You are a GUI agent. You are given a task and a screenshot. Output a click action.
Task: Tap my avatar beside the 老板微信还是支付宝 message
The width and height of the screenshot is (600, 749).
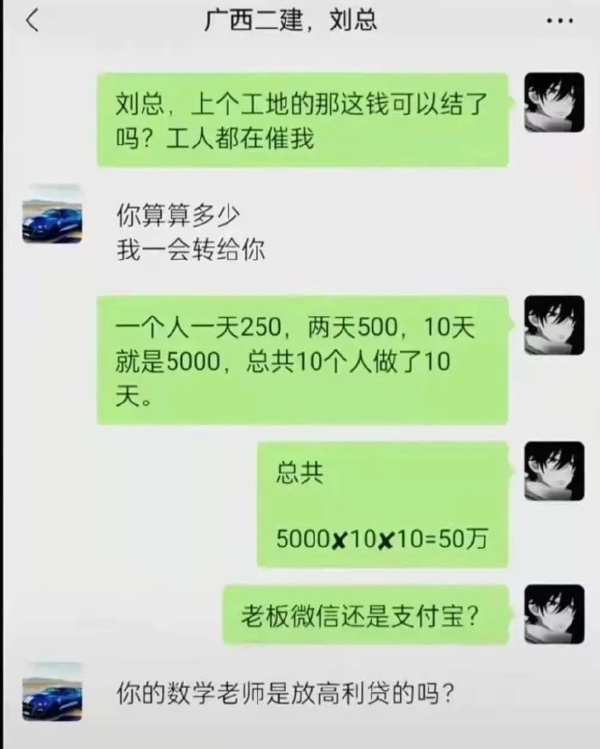pyautogui.click(x=554, y=614)
